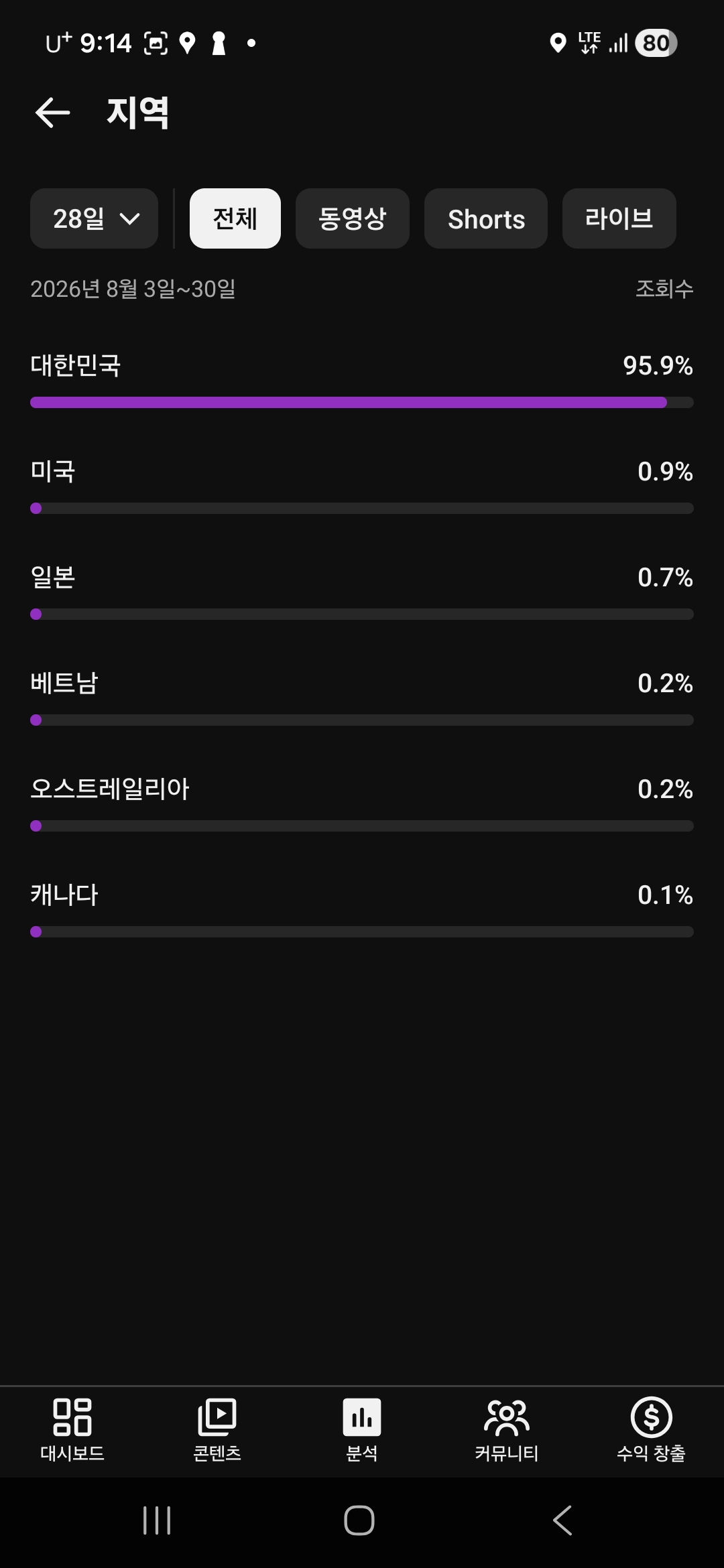Screen dimensions: 724x1568
Task: Select the 전체 filter chip
Action: point(235,218)
